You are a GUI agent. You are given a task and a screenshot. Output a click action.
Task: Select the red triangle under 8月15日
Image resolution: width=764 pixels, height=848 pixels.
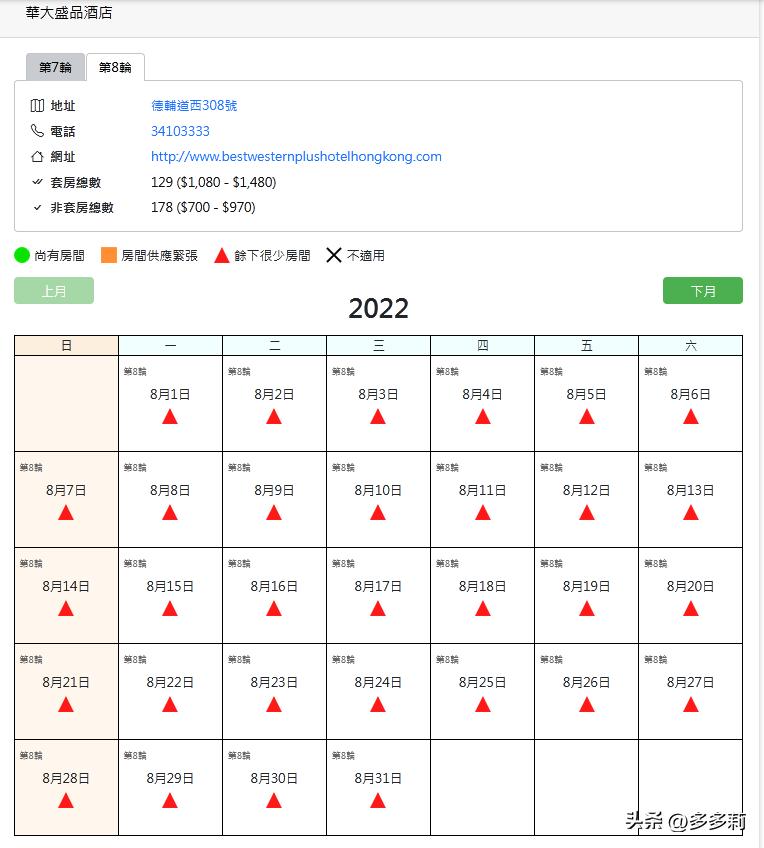coord(170,608)
